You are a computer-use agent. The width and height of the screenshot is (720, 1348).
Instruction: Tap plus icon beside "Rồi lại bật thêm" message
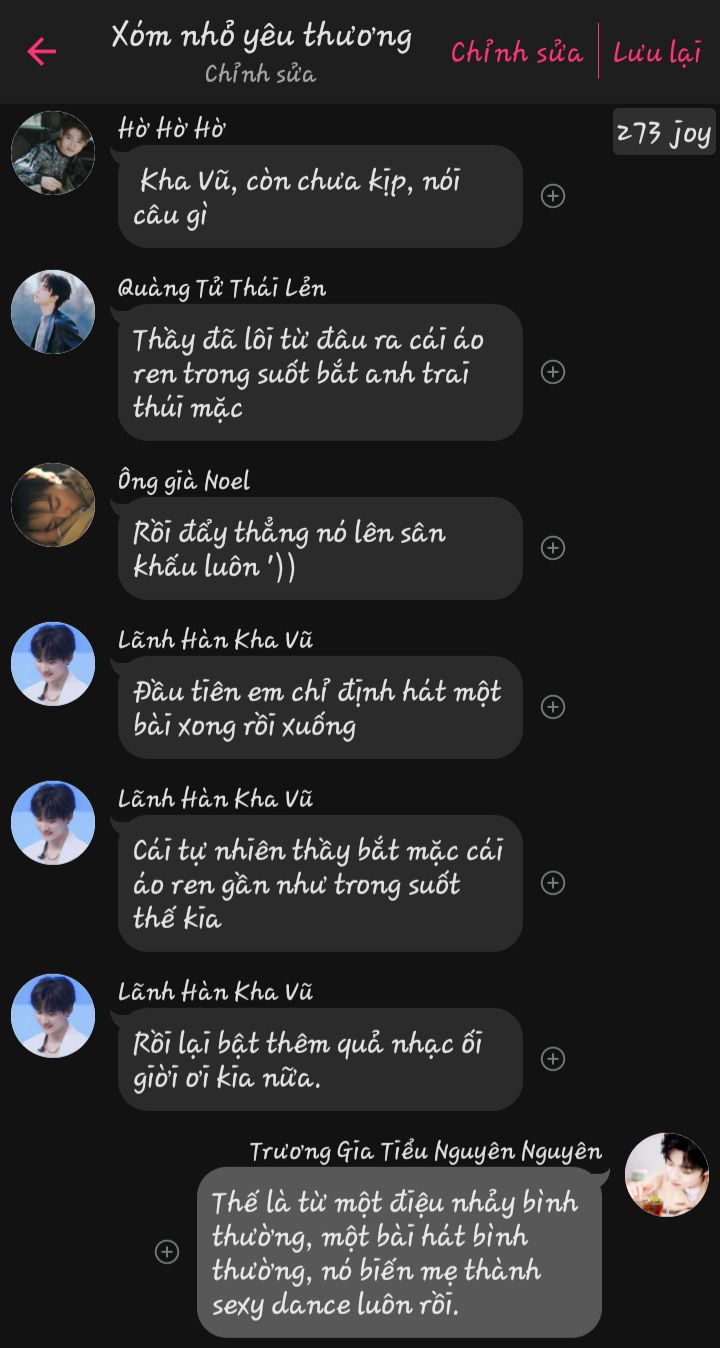[553, 1059]
